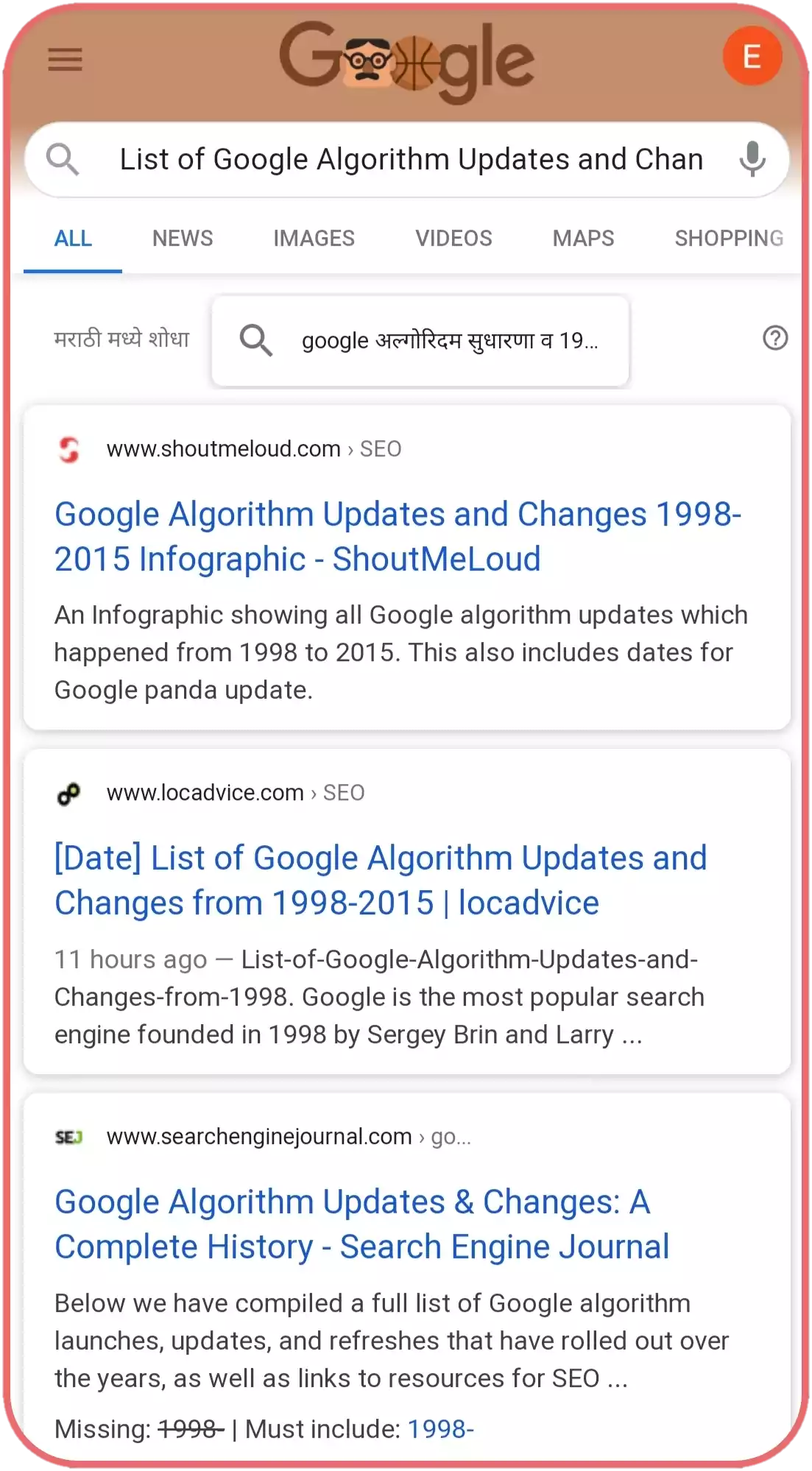The width and height of the screenshot is (812, 1471).
Task: Open help icon beside Marathi search
Action: tap(775, 339)
